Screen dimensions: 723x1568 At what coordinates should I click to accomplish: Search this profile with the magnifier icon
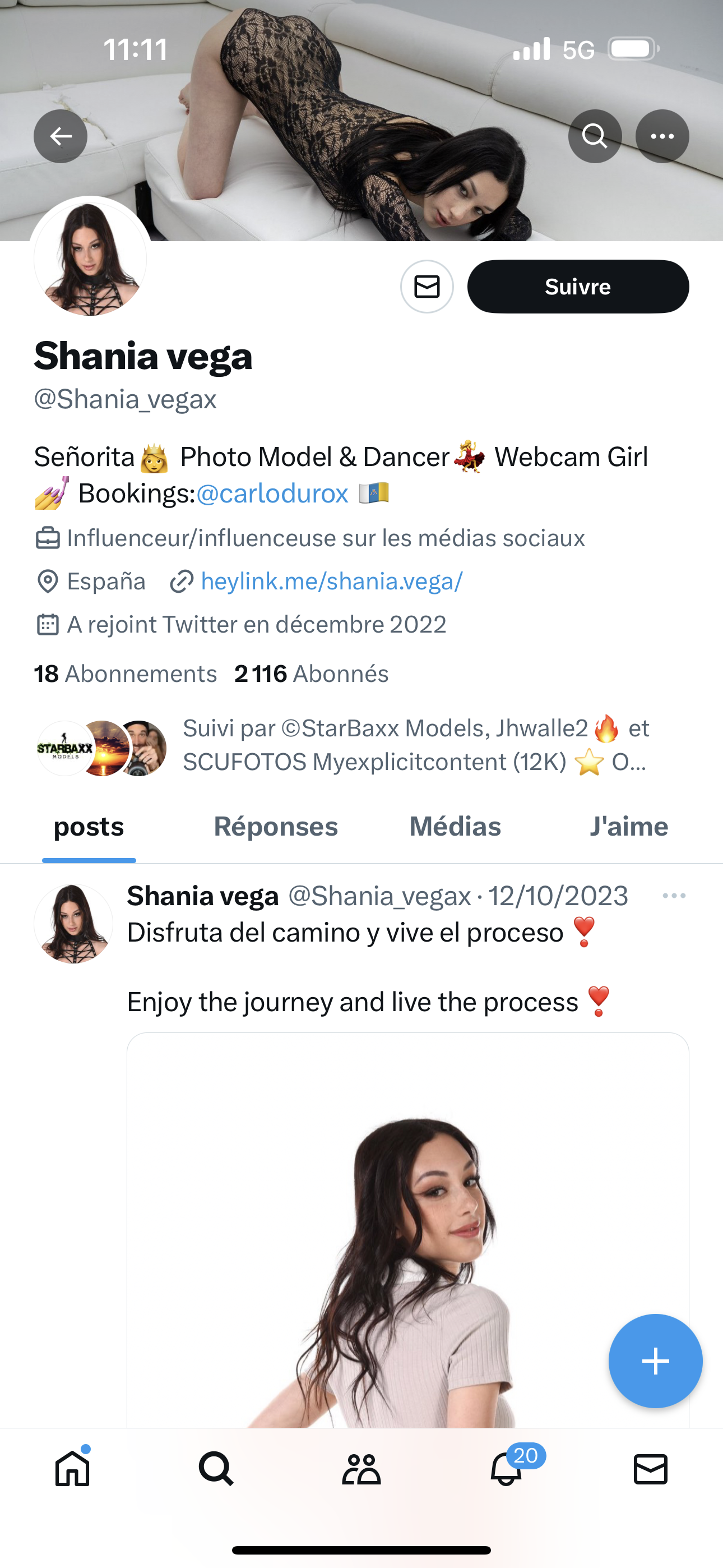click(x=595, y=136)
